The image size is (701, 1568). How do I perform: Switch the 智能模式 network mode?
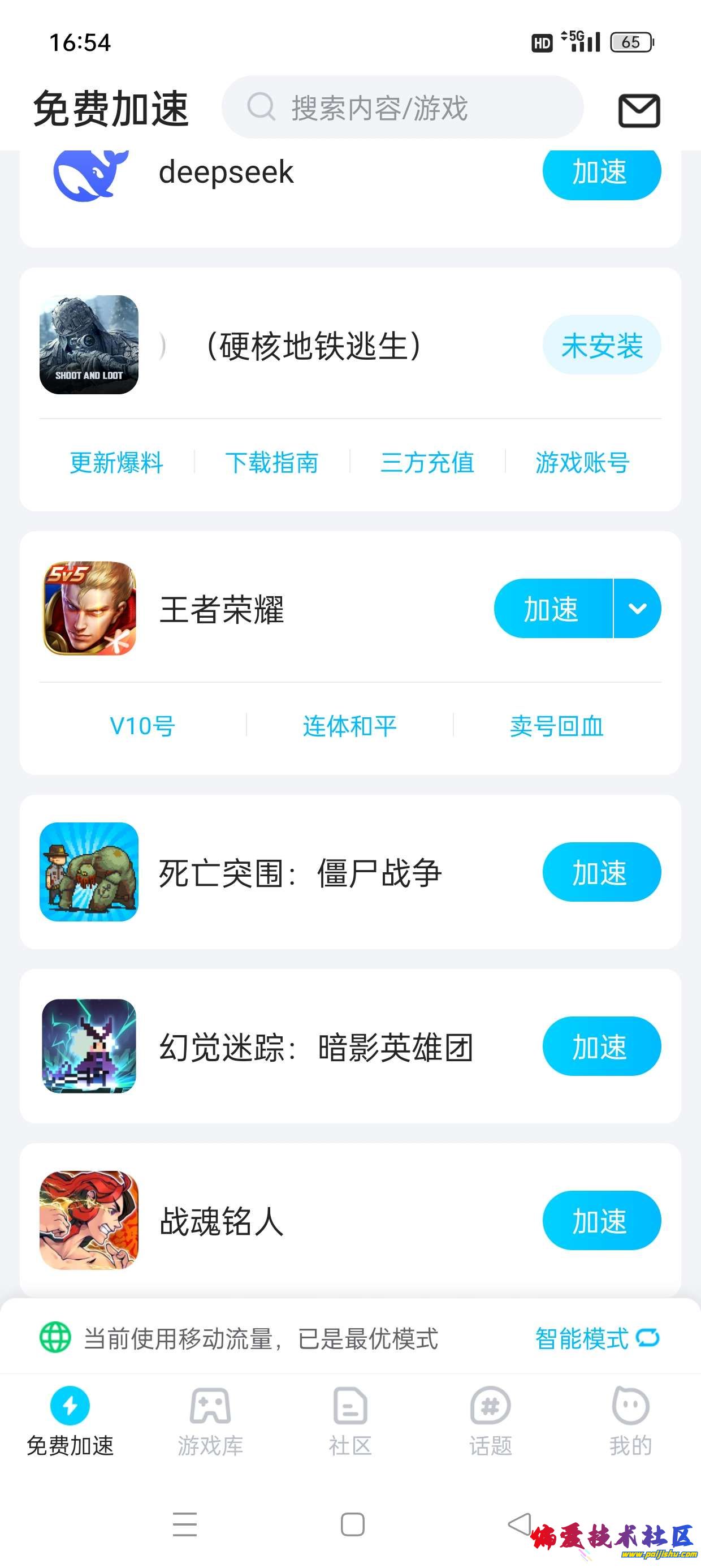pos(596,1338)
